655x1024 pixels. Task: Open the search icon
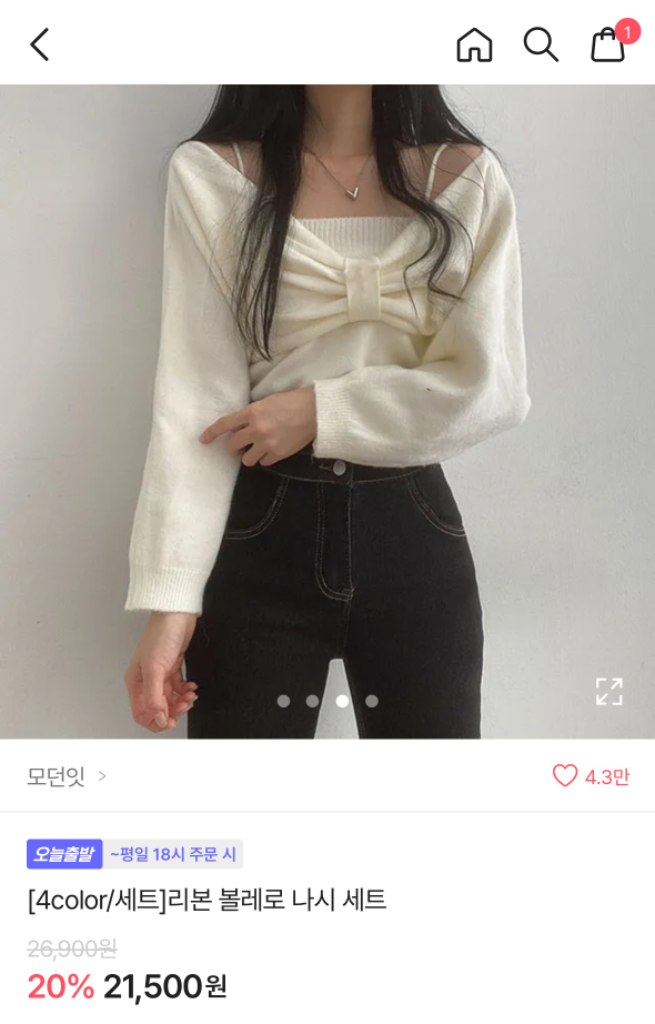tap(540, 44)
